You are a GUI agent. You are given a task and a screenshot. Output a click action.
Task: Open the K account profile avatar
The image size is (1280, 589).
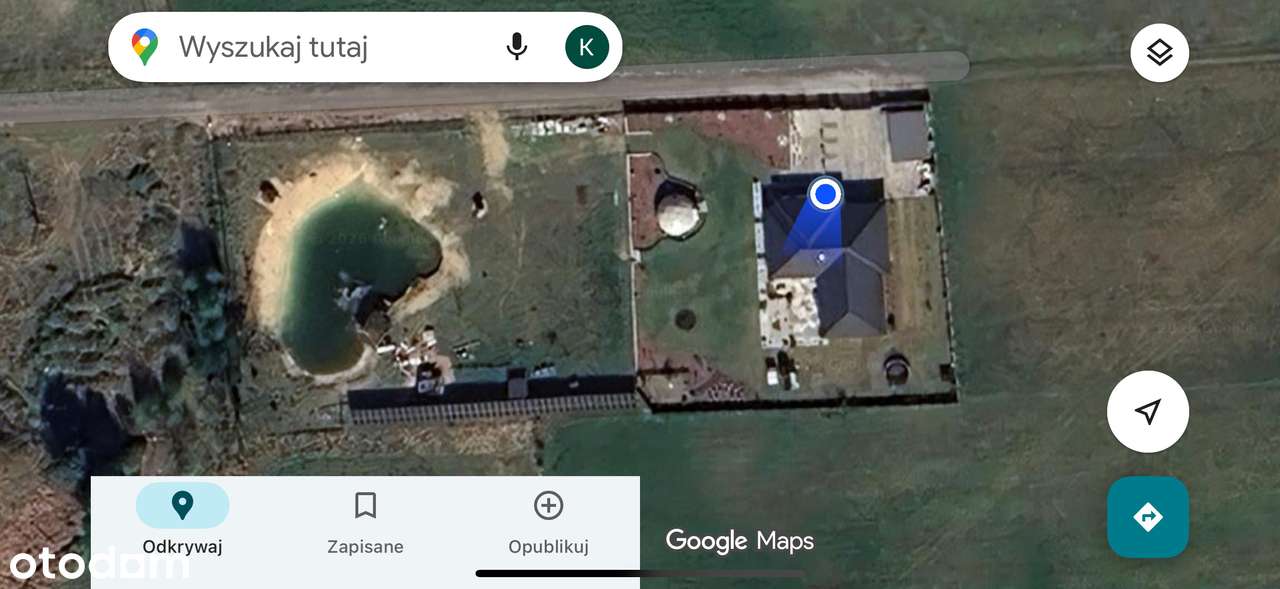pos(587,47)
